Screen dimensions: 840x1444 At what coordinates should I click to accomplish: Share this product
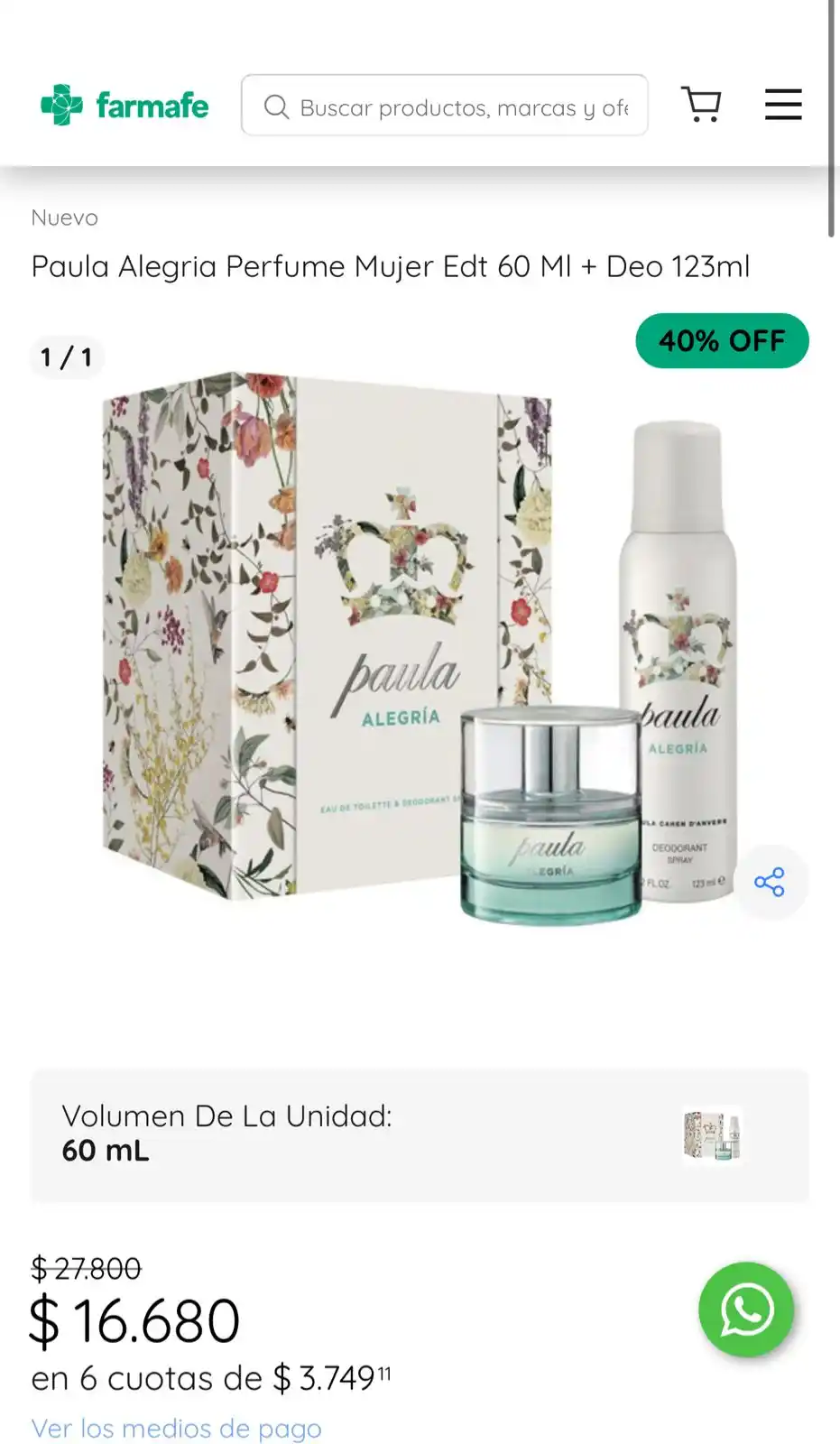point(769,882)
